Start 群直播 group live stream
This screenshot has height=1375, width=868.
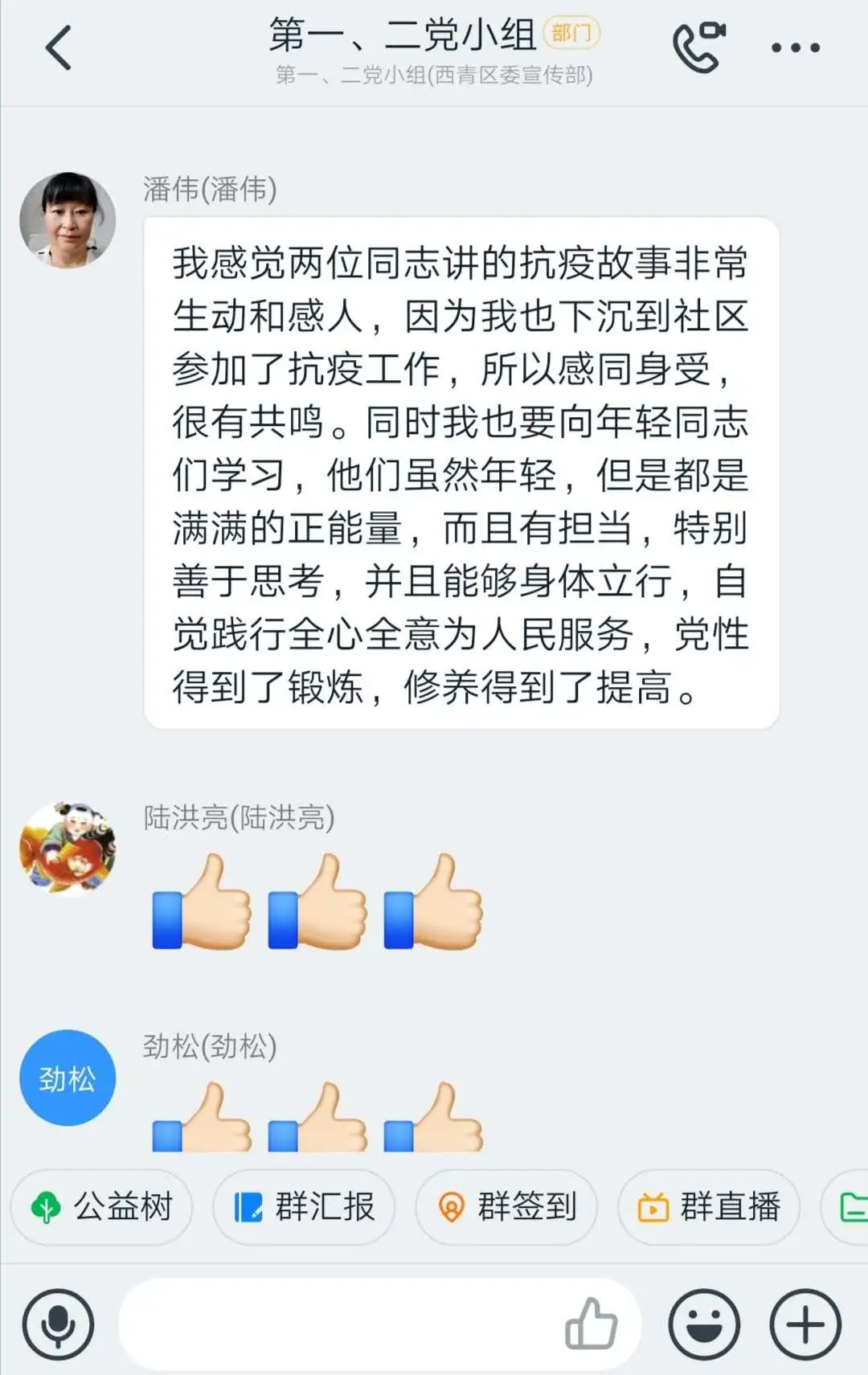[x=709, y=1207]
